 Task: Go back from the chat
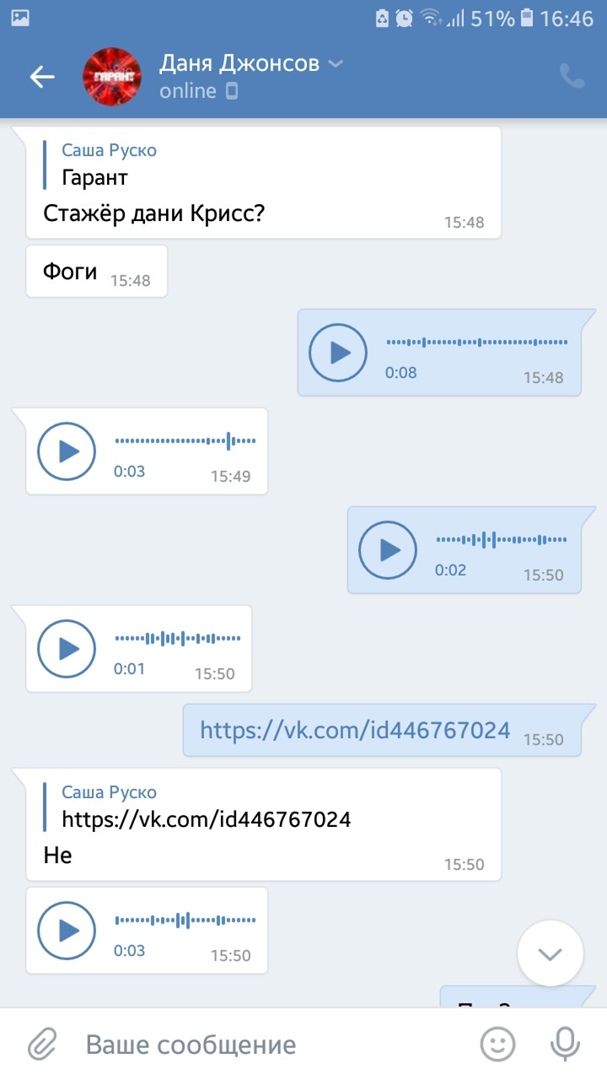pos(42,77)
